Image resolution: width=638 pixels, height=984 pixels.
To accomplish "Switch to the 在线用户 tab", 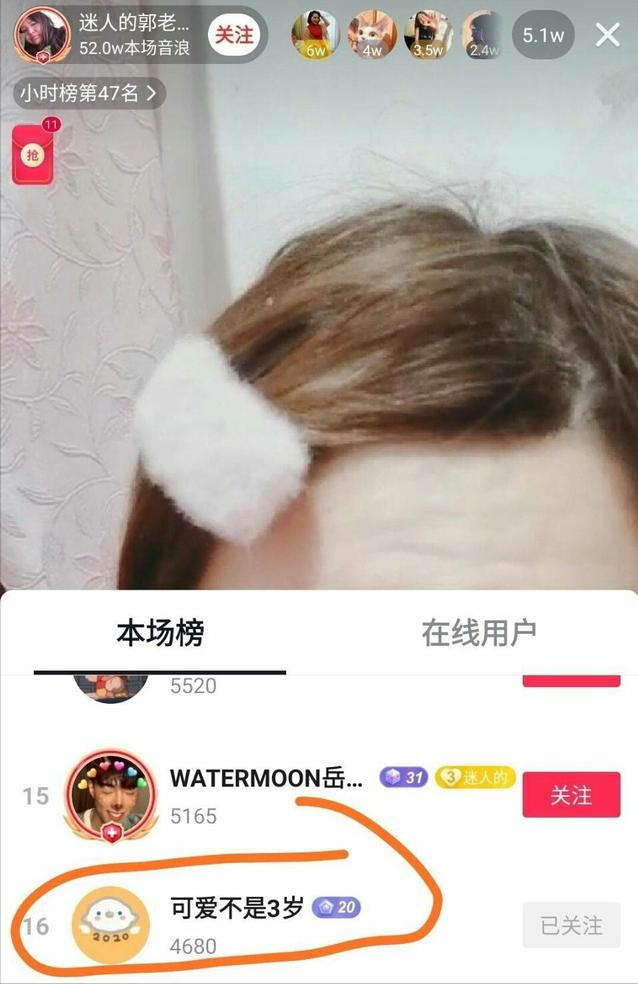I will point(478,633).
